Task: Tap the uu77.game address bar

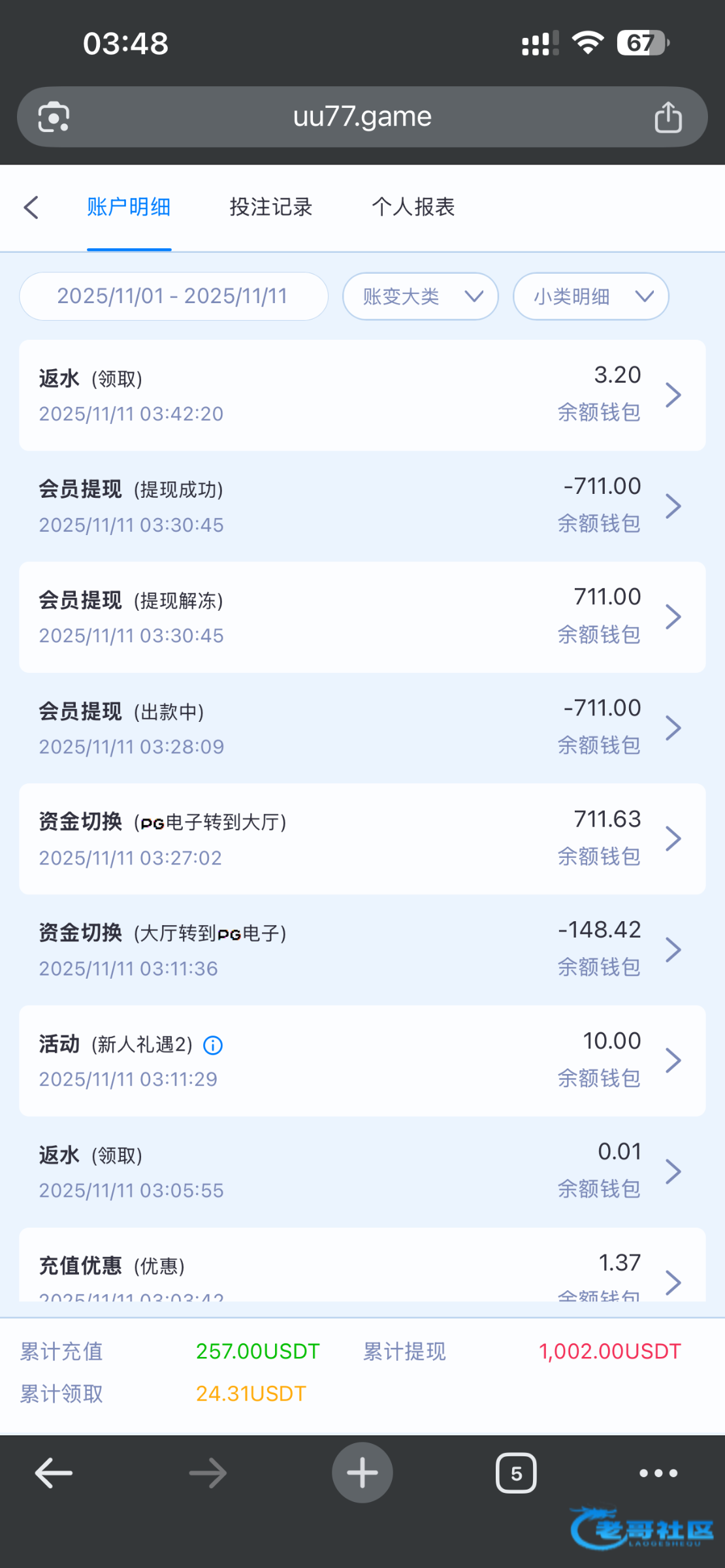Action: pos(362,118)
